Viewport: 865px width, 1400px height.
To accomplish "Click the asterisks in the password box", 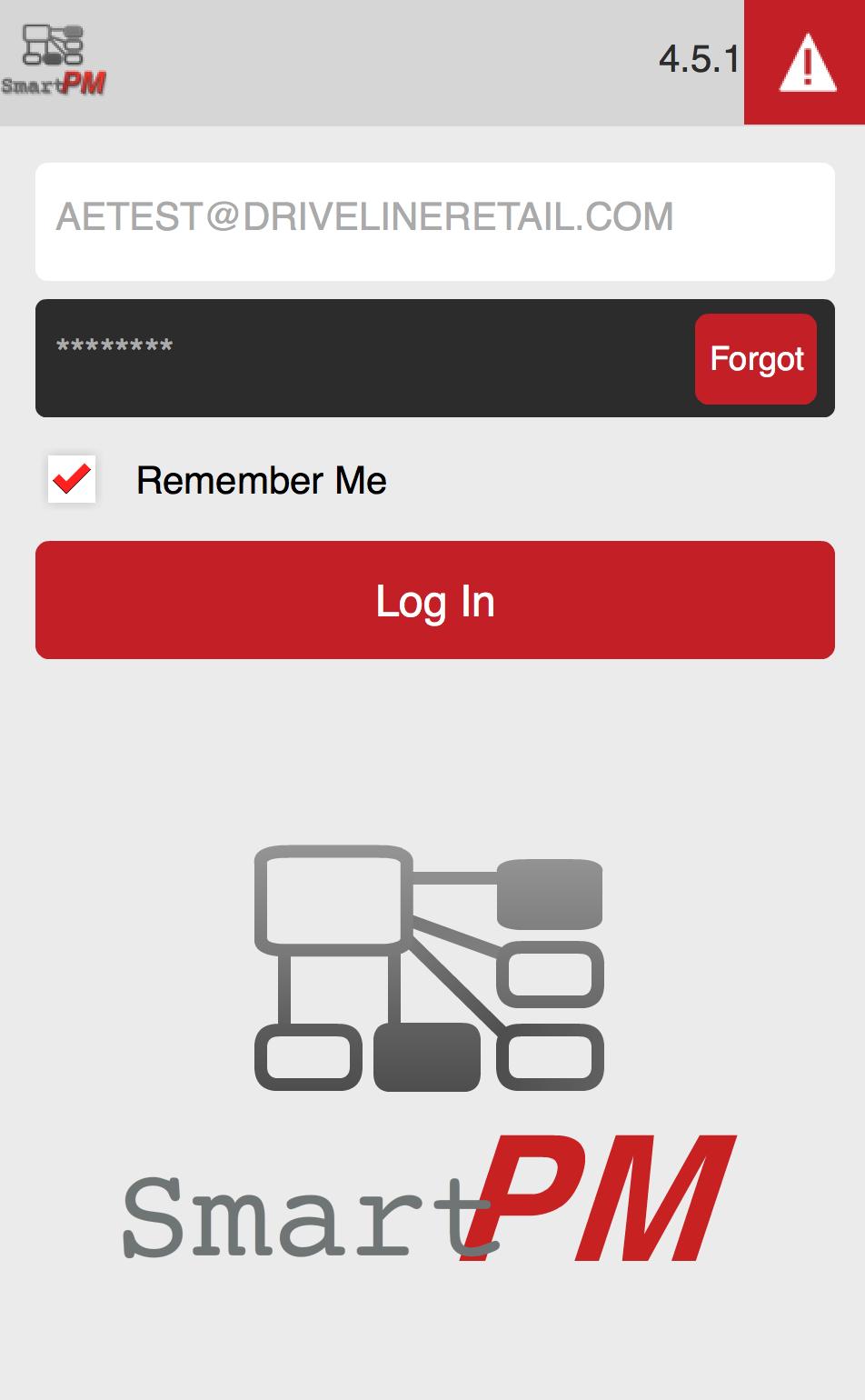I will pyautogui.click(x=114, y=345).
